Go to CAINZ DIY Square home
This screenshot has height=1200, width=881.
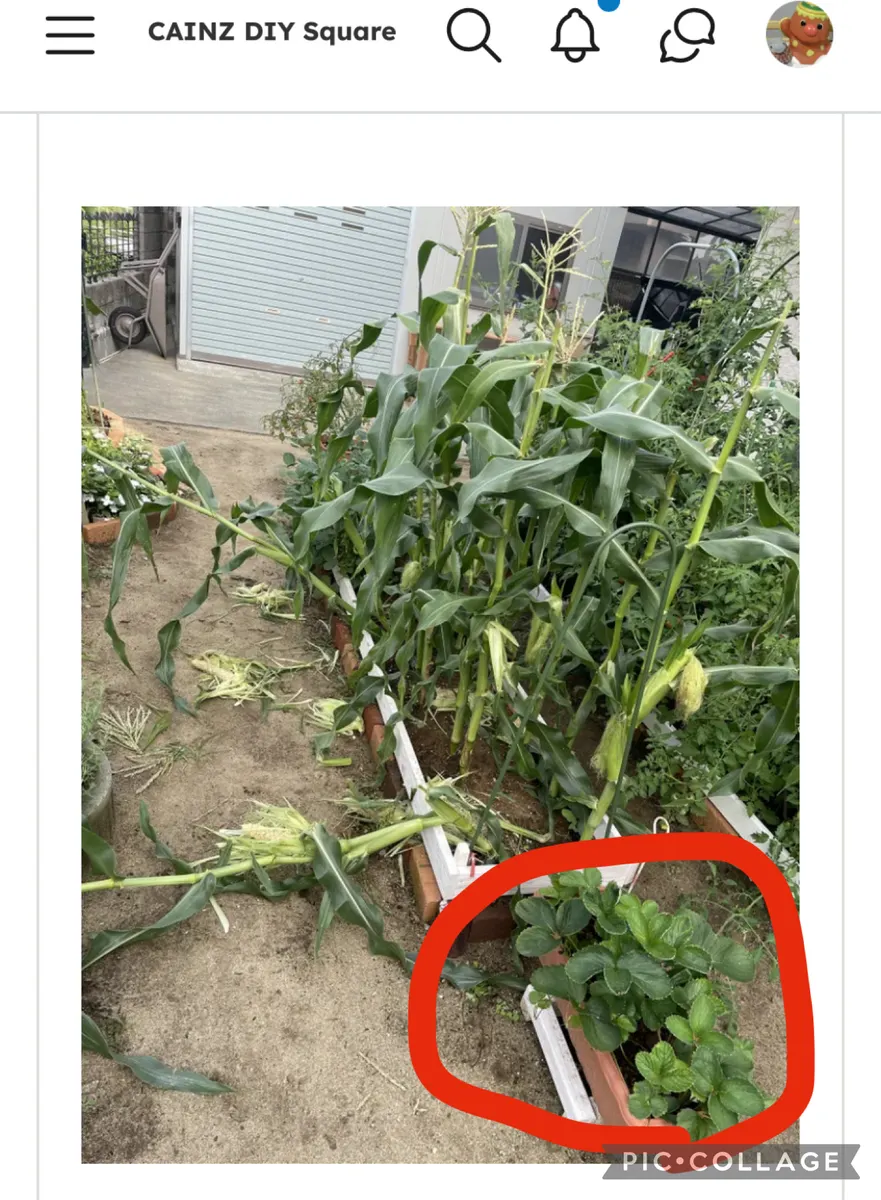pos(271,32)
